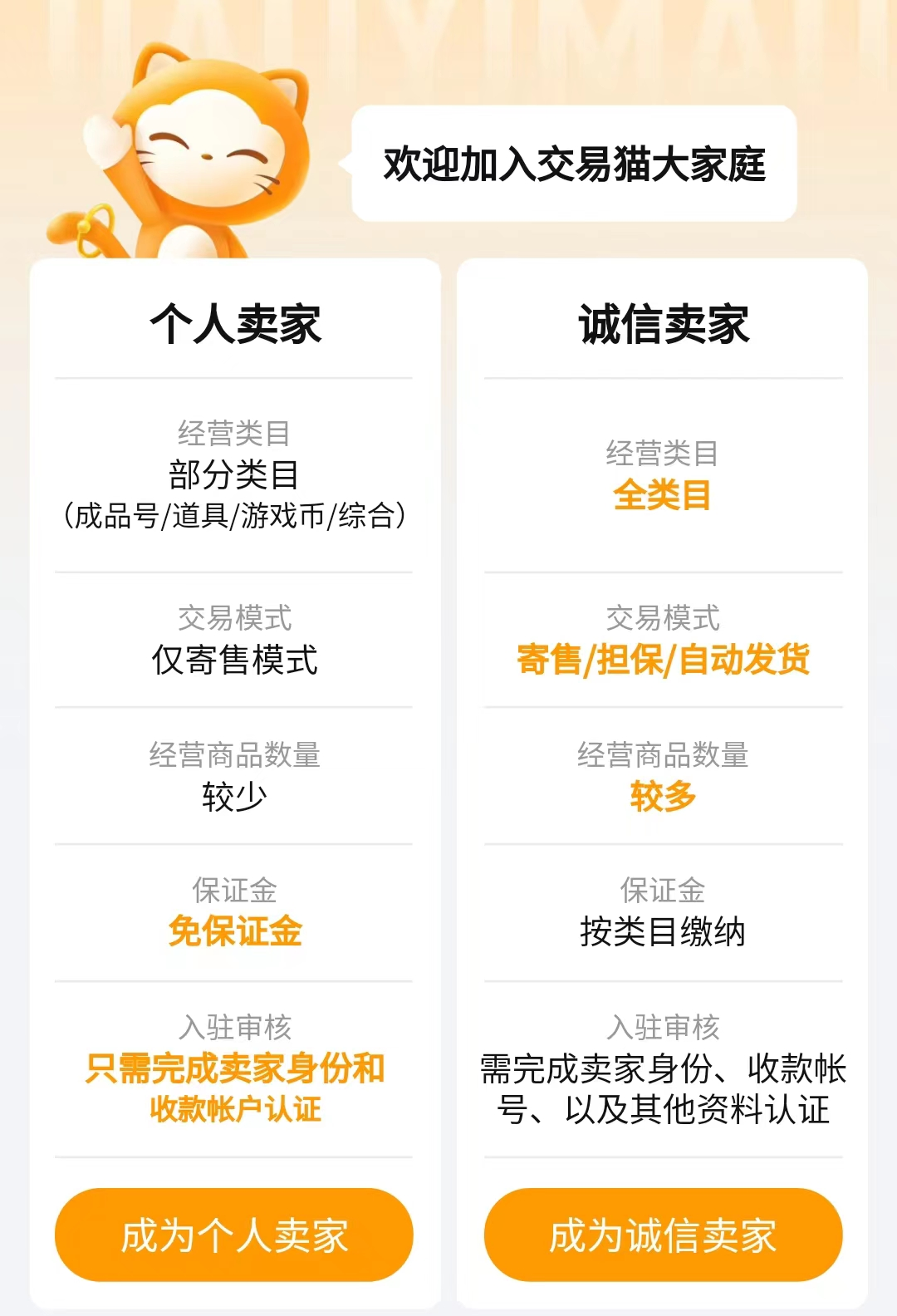Select the 仅寄售模式 trading mode
This screenshot has width=897, height=1316.
tap(235, 661)
